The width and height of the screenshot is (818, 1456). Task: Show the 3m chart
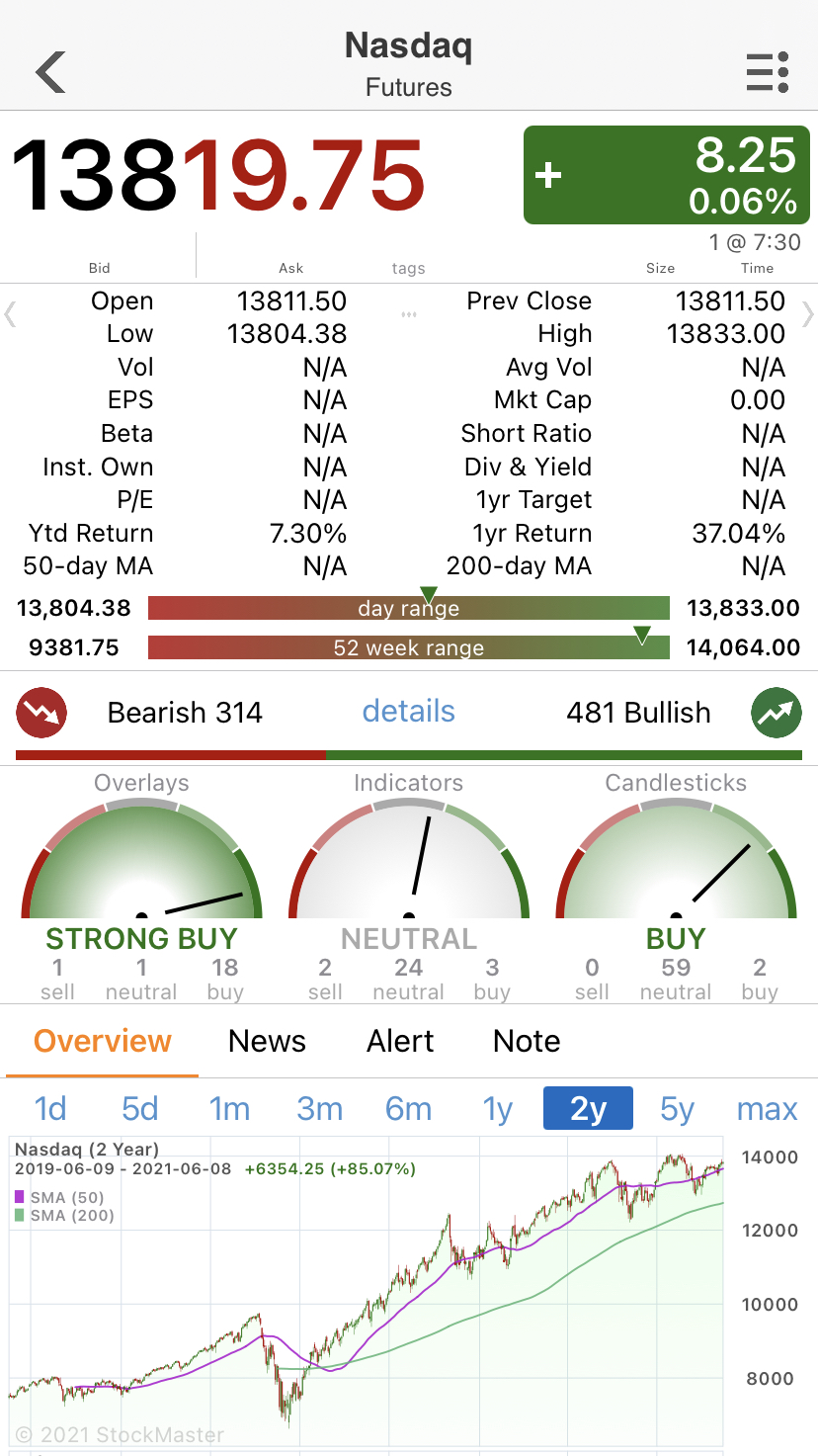coord(319,1109)
